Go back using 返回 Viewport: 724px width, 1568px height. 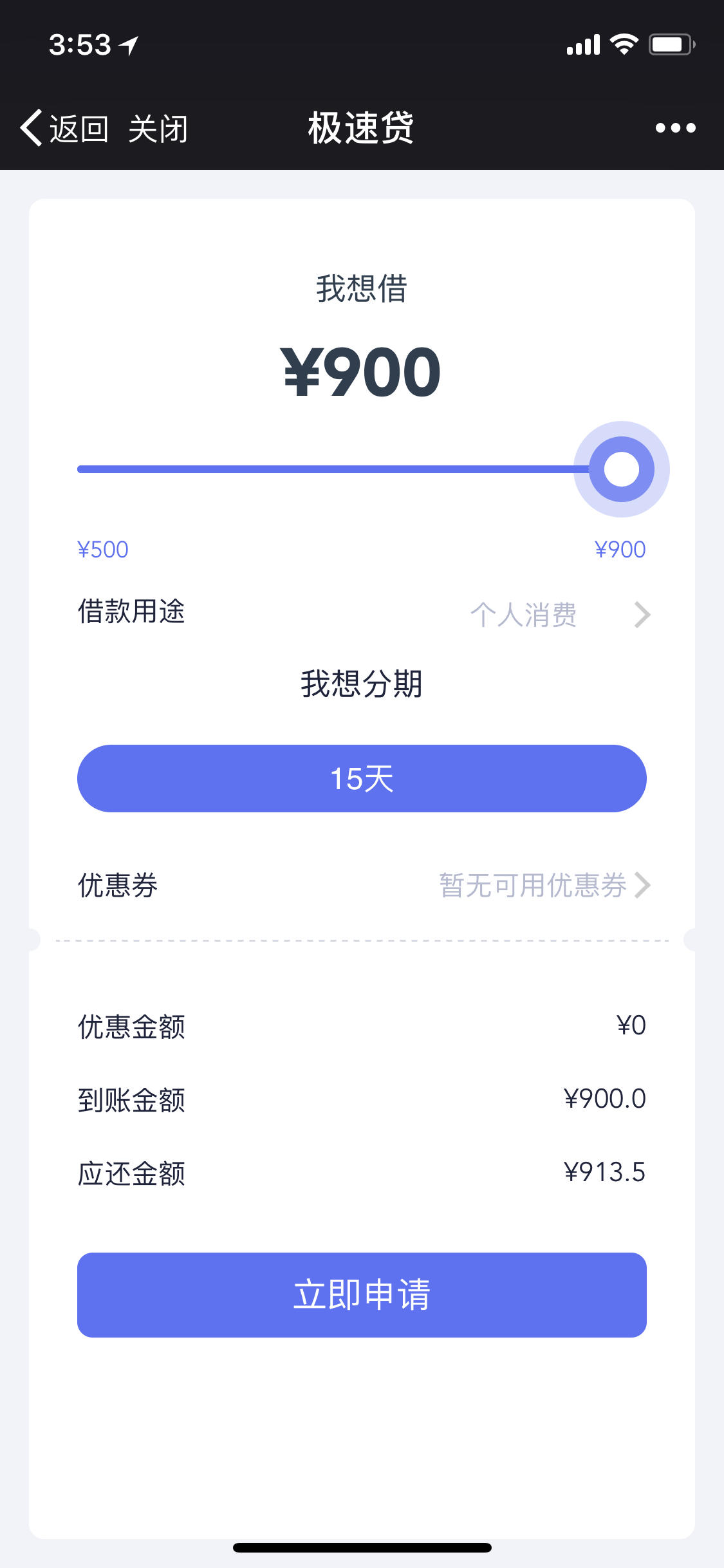[64, 128]
